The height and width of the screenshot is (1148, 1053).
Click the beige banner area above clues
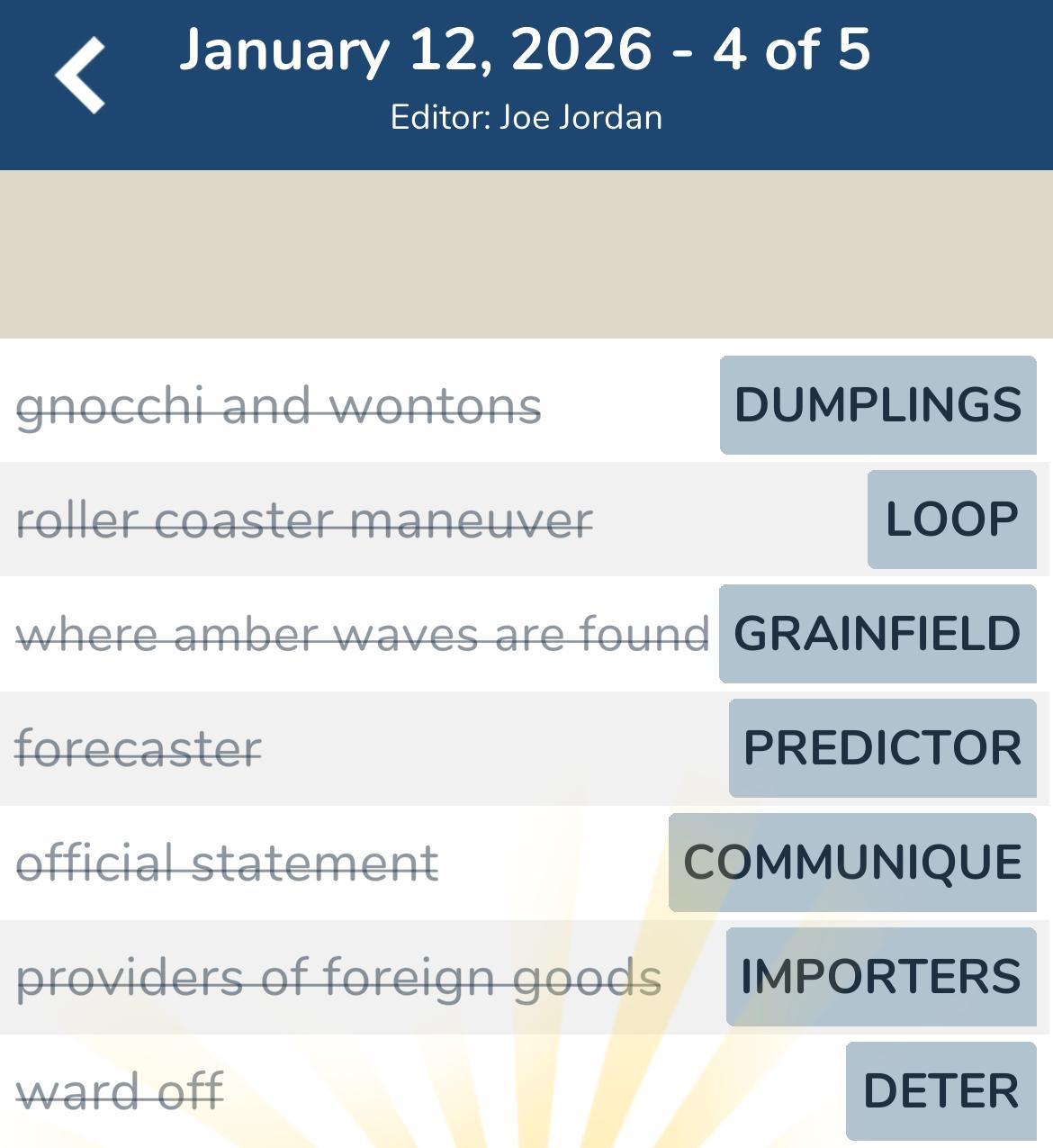(526, 252)
